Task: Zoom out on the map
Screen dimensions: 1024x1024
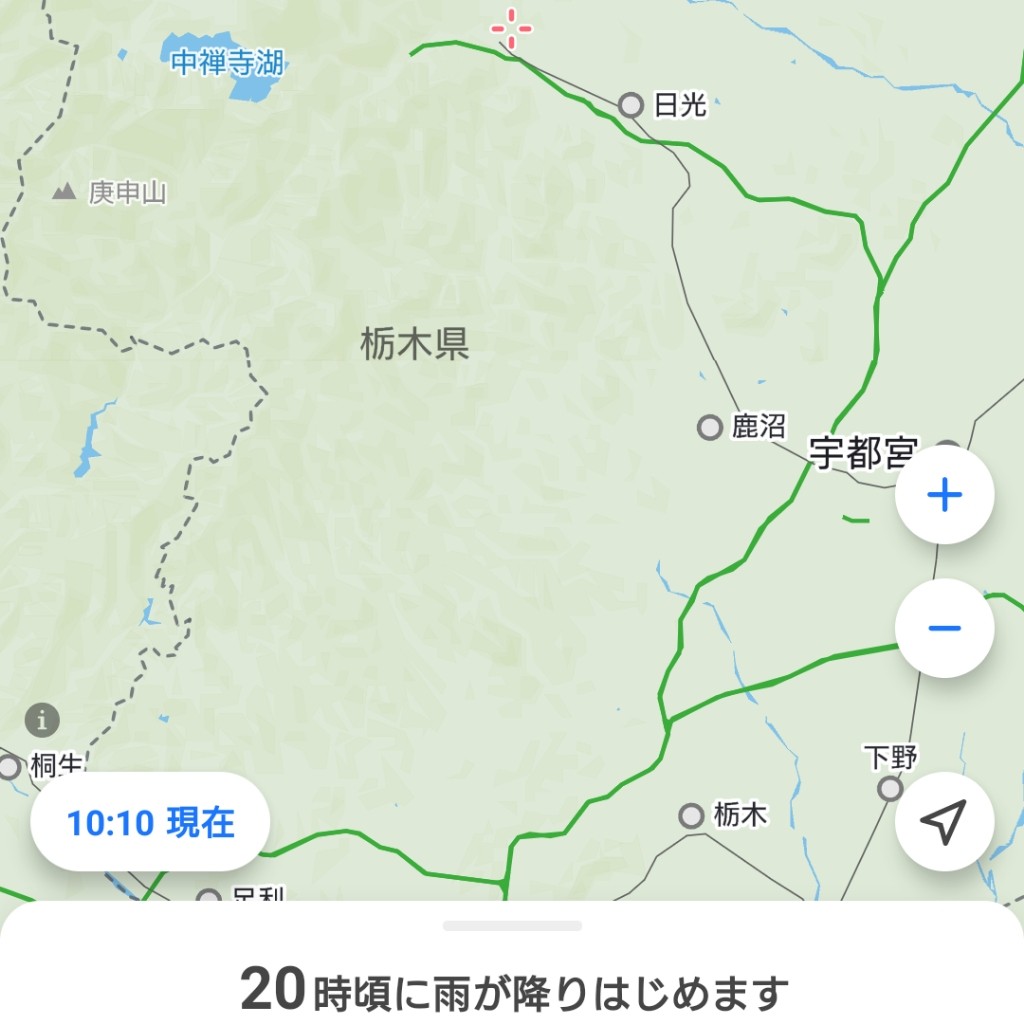Action: [944, 628]
